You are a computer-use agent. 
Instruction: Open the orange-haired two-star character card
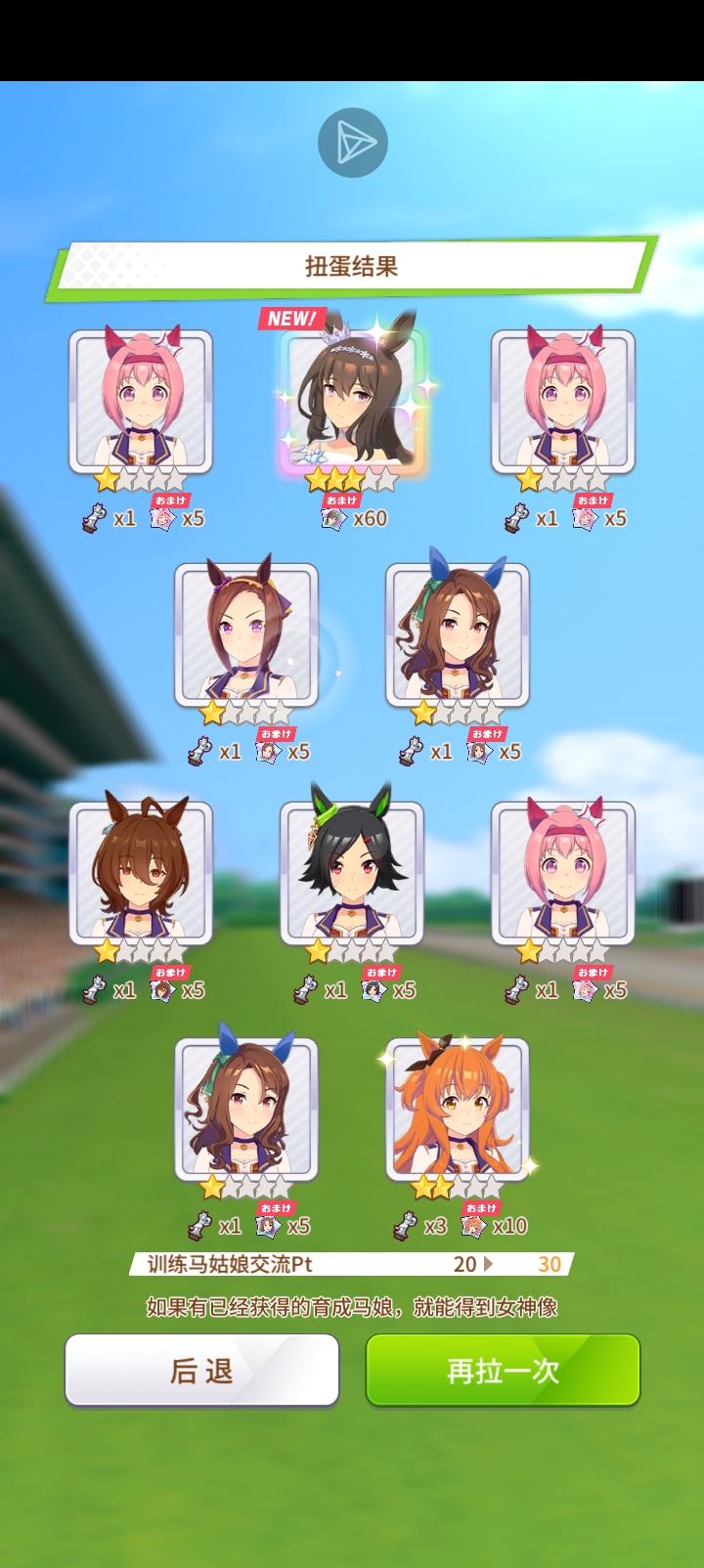pyautogui.click(x=457, y=1109)
